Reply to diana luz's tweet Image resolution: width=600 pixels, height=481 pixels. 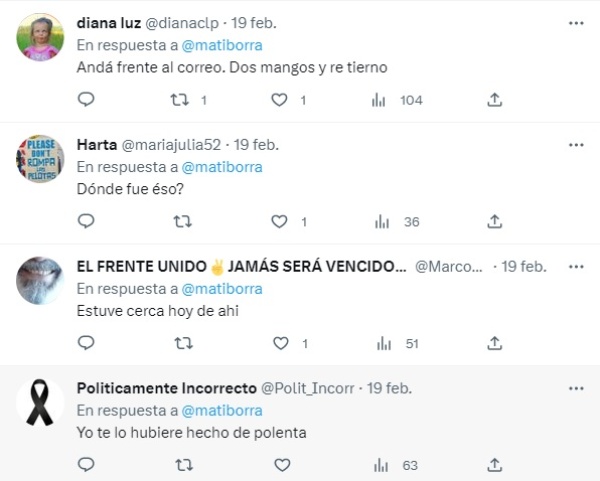point(86,100)
